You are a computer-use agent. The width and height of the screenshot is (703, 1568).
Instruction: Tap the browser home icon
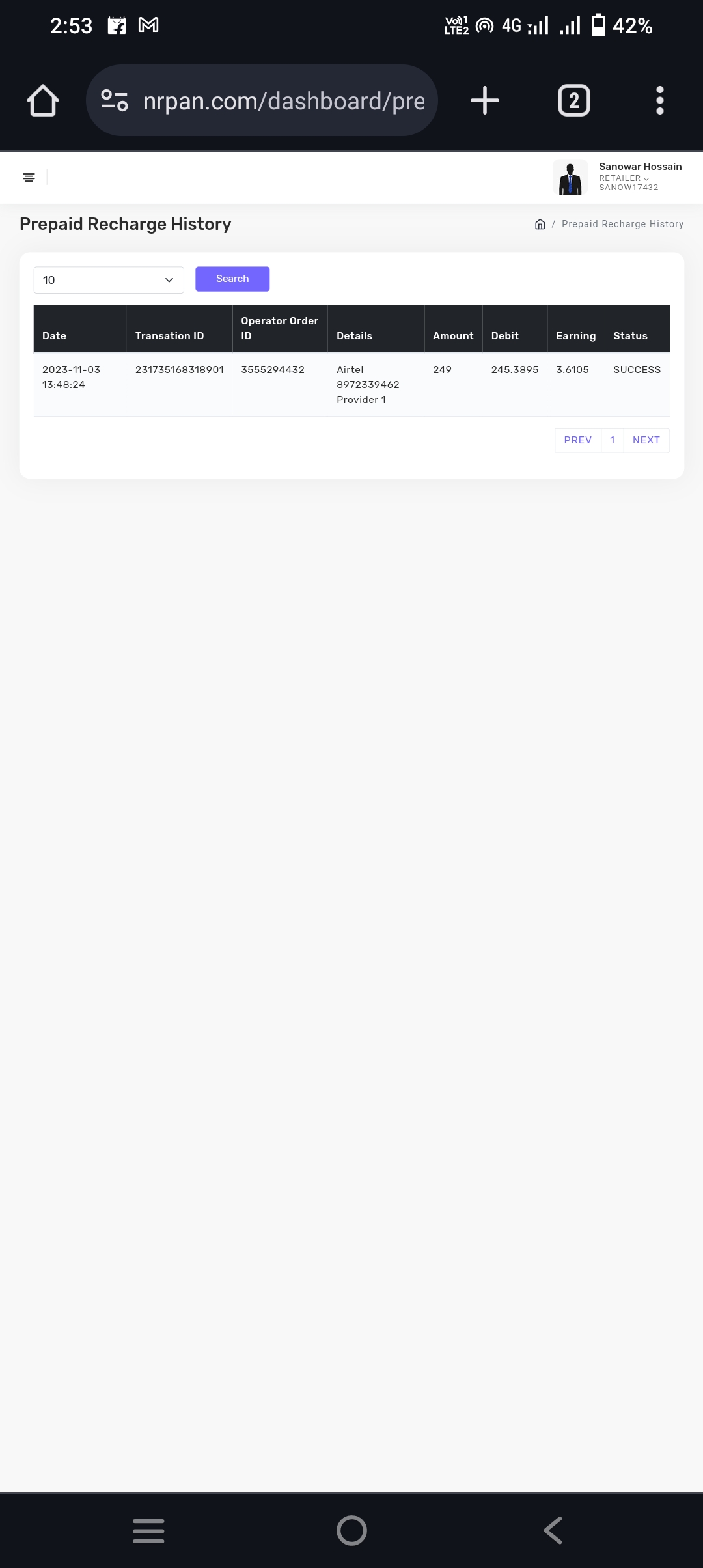[43, 101]
